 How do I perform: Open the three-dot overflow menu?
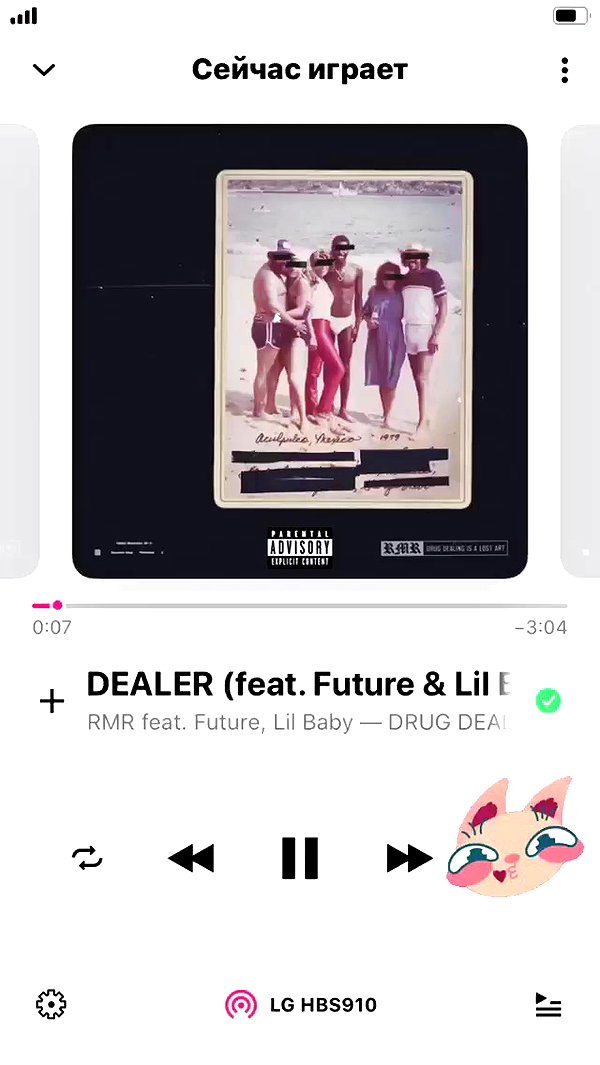(x=564, y=70)
